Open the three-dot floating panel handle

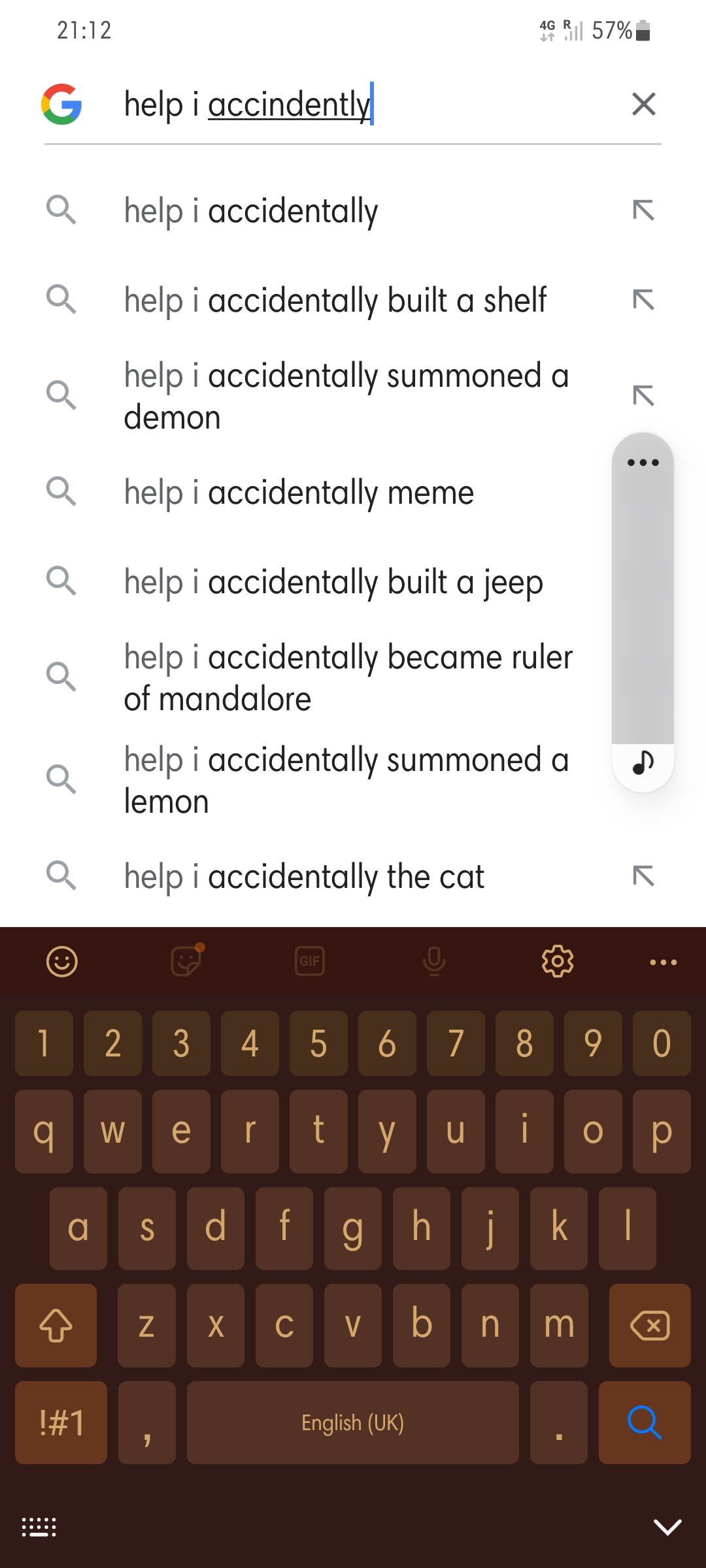[643, 463]
